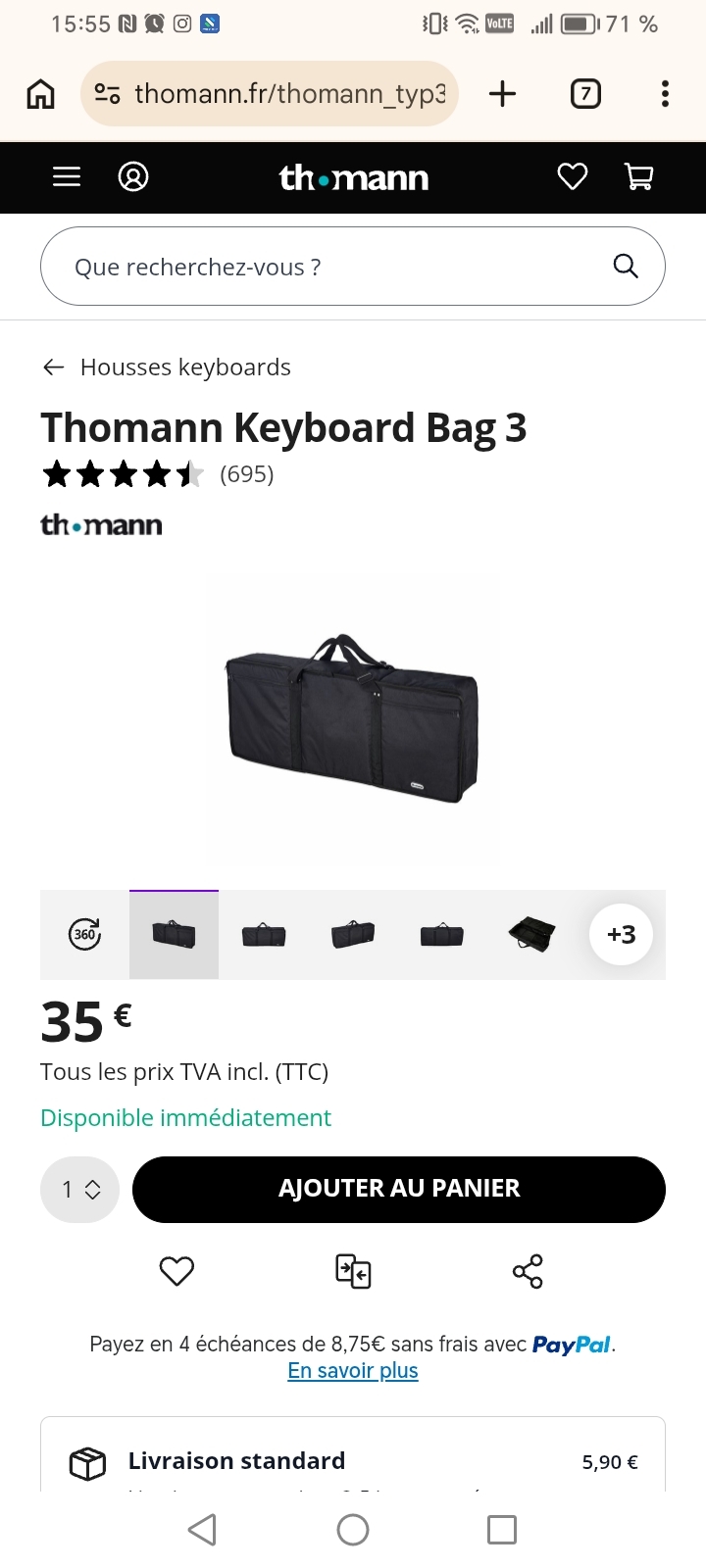
Task: Open the 360 degree product view
Action: coord(85,934)
